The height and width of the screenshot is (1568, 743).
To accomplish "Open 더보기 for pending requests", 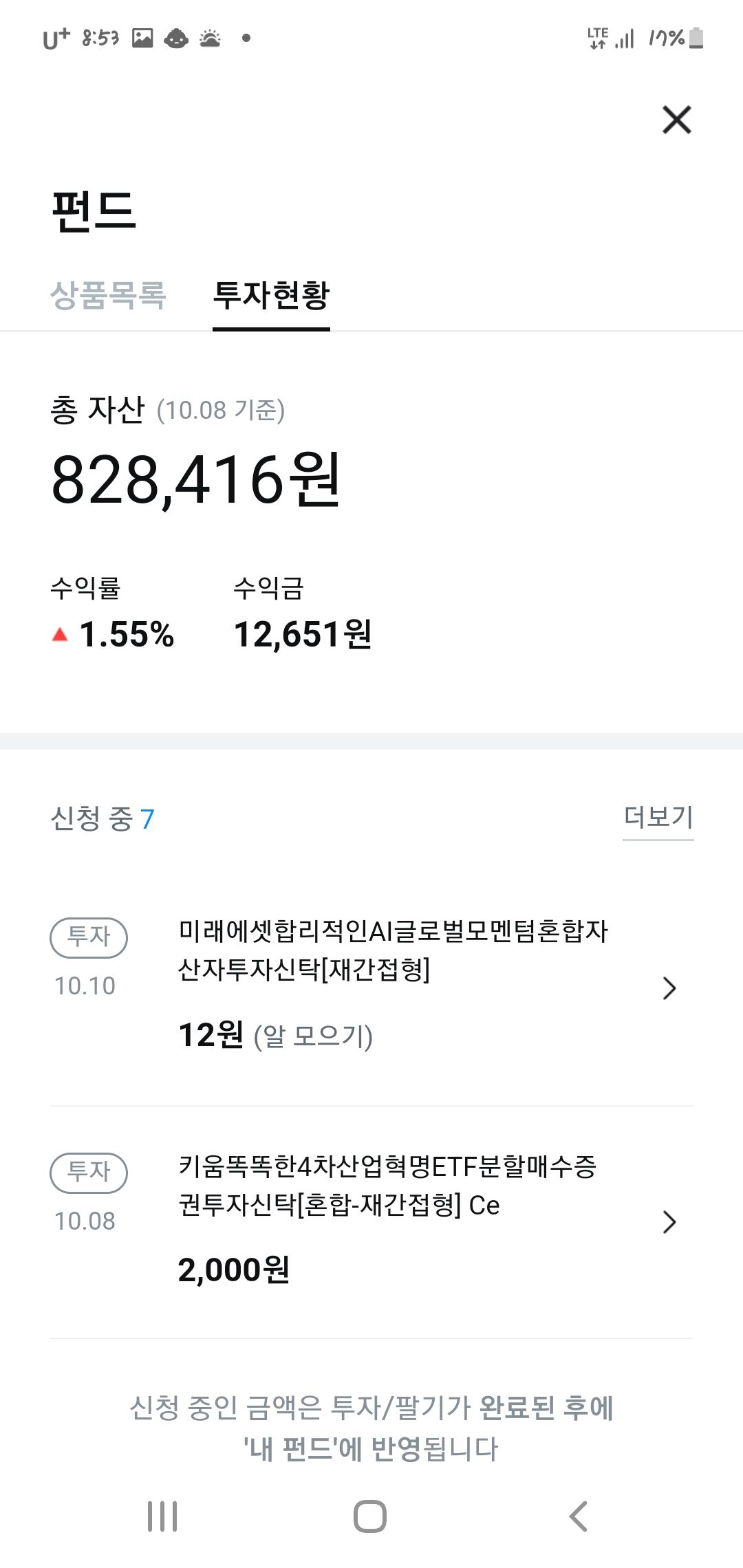I will pyautogui.click(x=658, y=817).
